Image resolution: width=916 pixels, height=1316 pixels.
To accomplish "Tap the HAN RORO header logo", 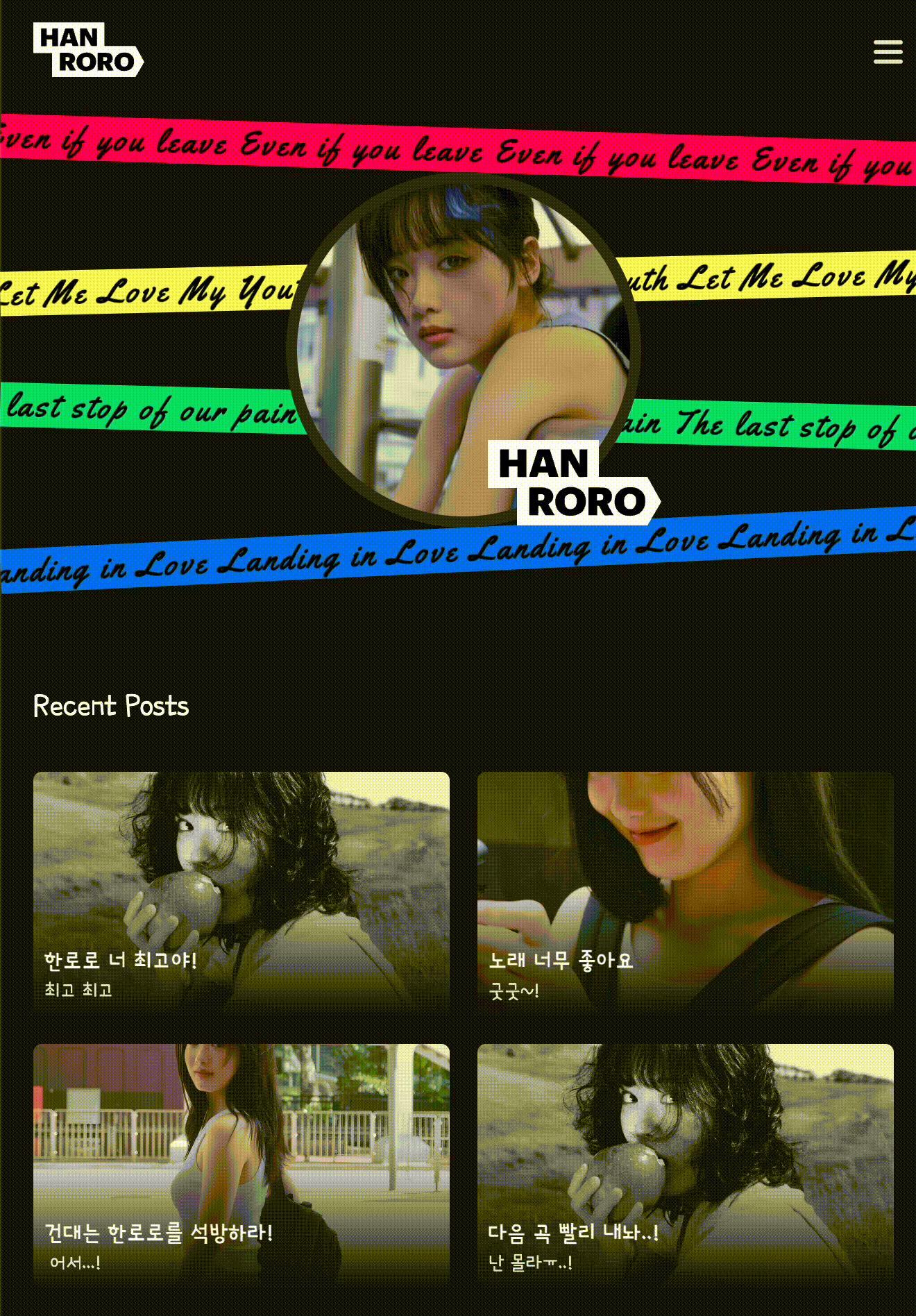I will tap(88, 50).
